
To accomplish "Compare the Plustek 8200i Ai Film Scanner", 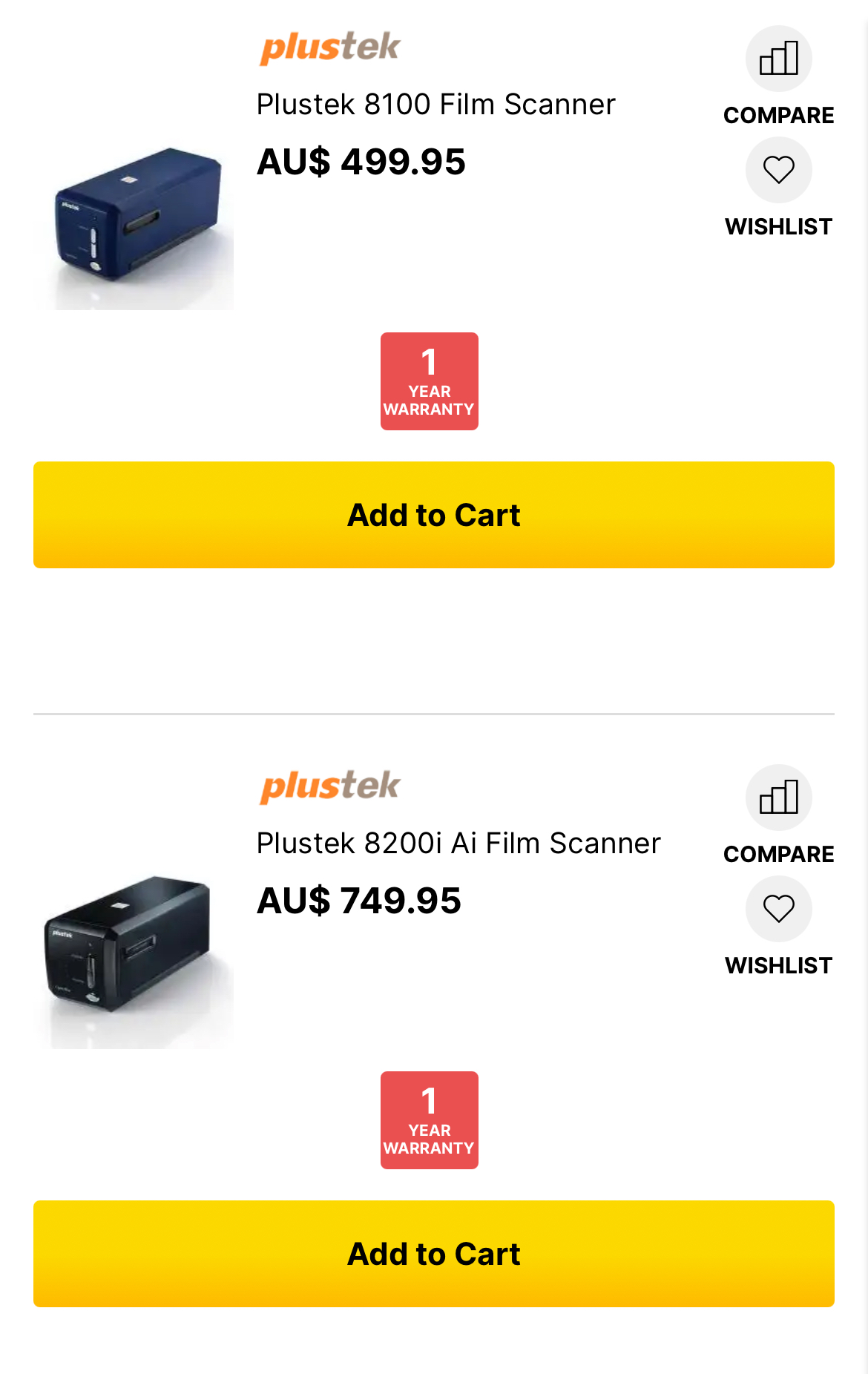I will [778, 798].
